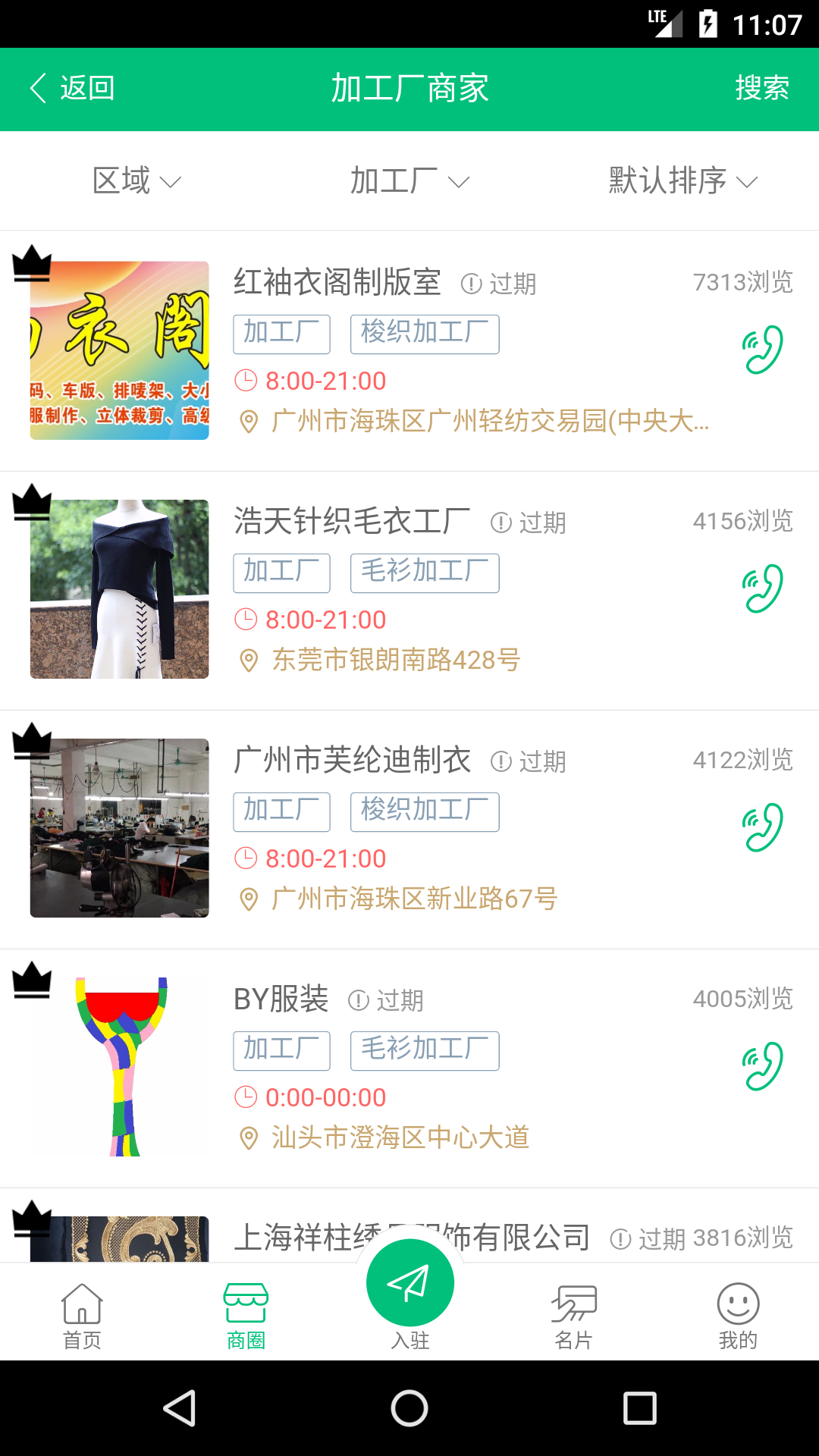Call 红袖衣阁制版室 via phone icon
The image size is (819, 1456).
pyautogui.click(x=762, y=350)
